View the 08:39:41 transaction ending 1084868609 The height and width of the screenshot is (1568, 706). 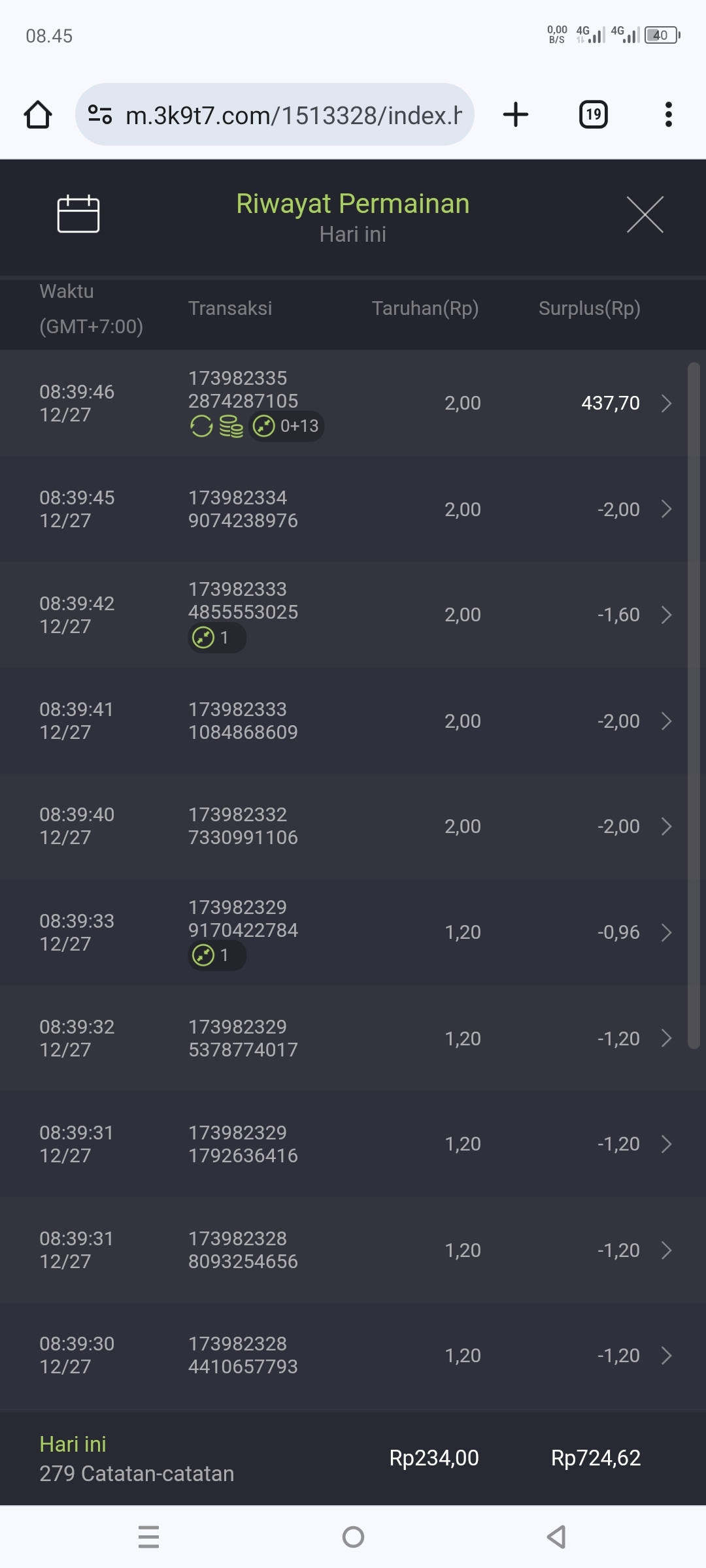(x=666, y=721)
